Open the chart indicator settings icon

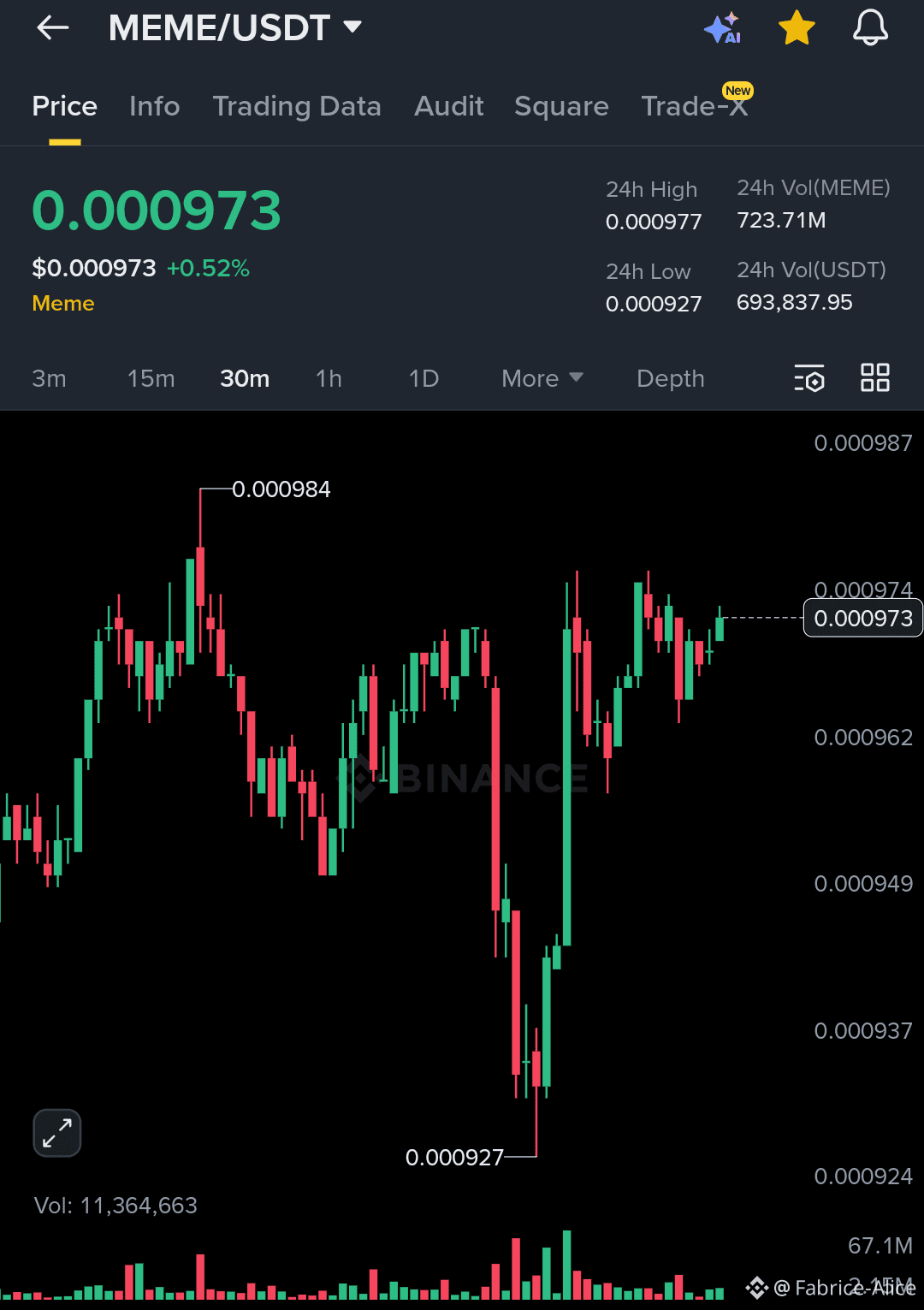coord(809,377)
